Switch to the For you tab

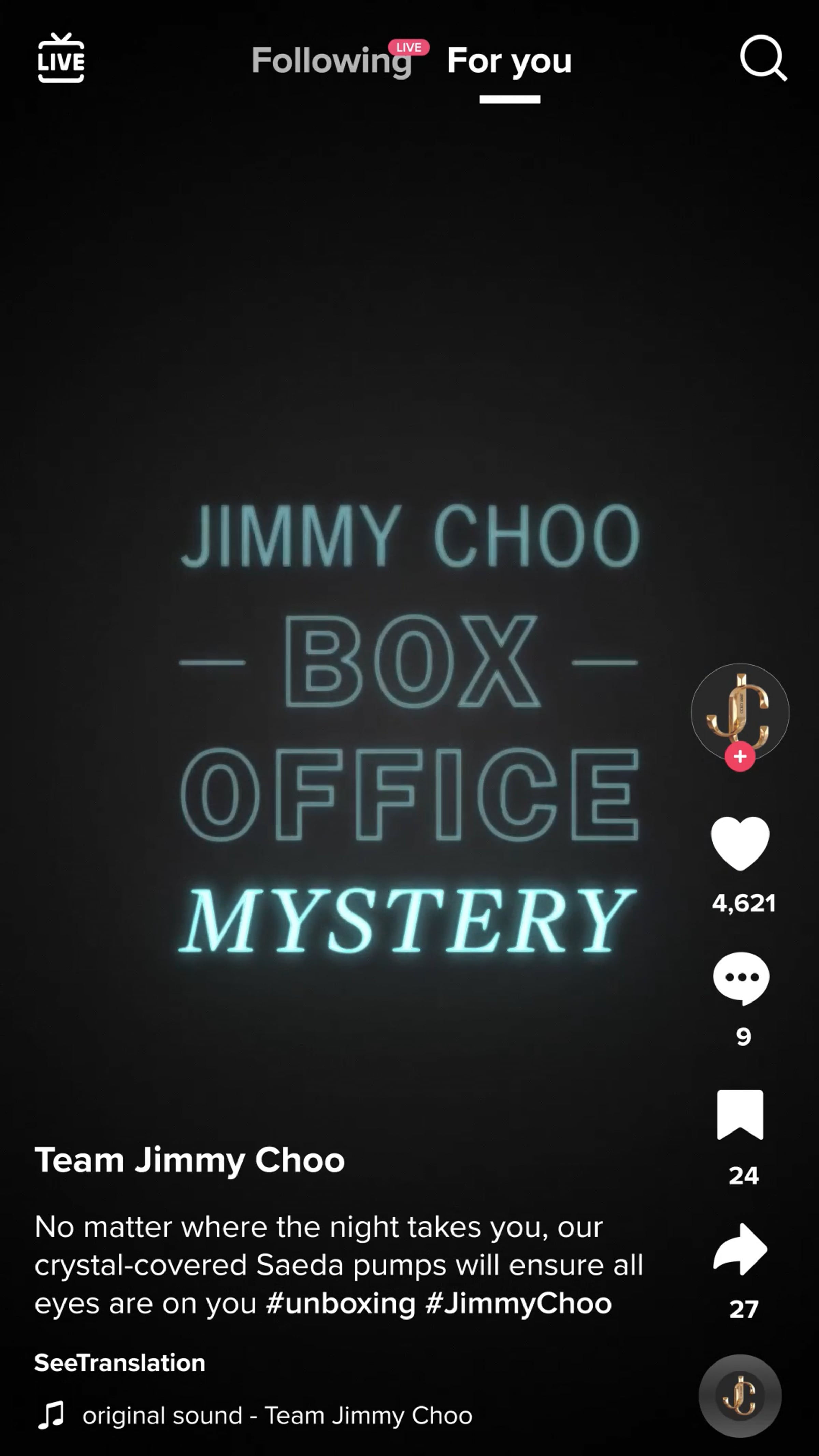(509, 60)
